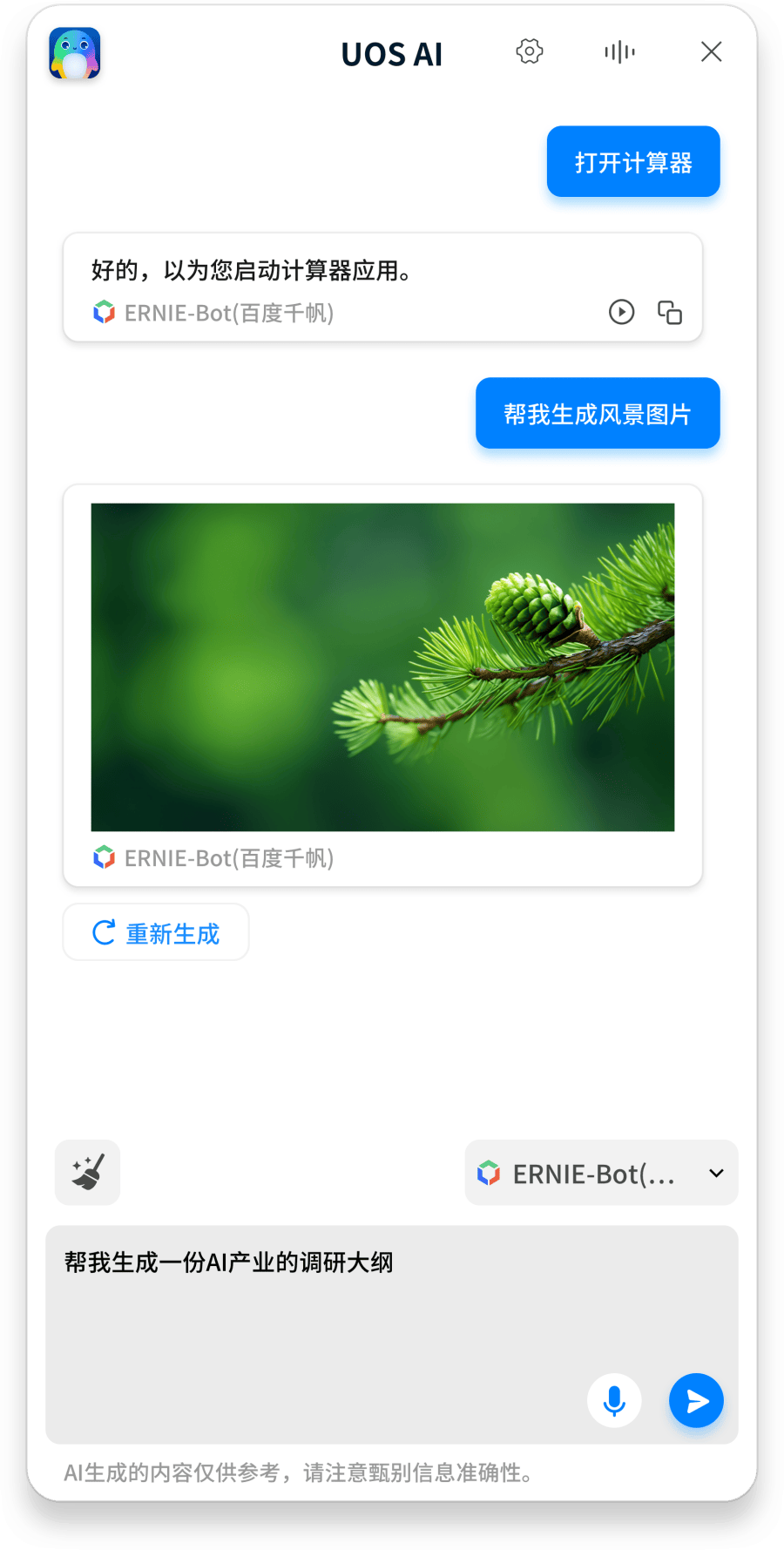The height and width of the screenshot is (1550, 784).
Task: Start voice input with the microphone
Action: coord(614,1400)
